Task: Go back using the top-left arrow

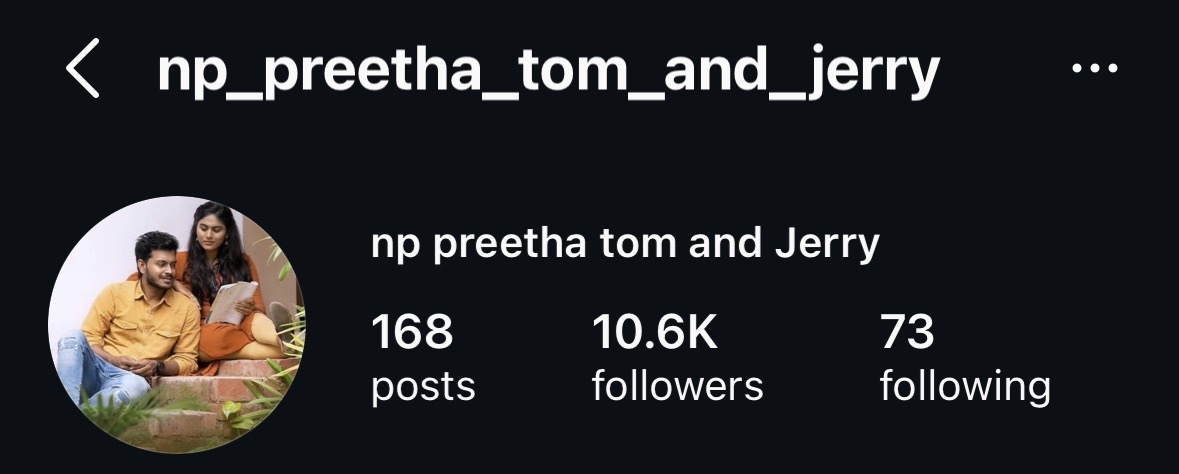Action: [x=83, y=71]
